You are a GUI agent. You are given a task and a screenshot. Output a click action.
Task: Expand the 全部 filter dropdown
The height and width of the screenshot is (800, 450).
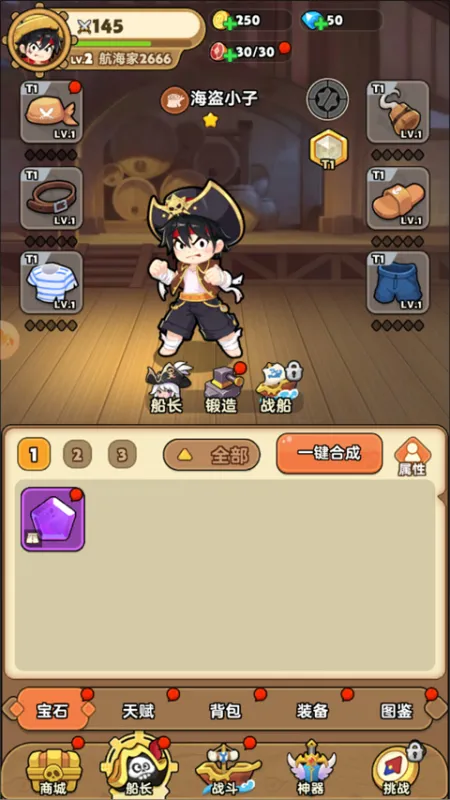point(211,455)
